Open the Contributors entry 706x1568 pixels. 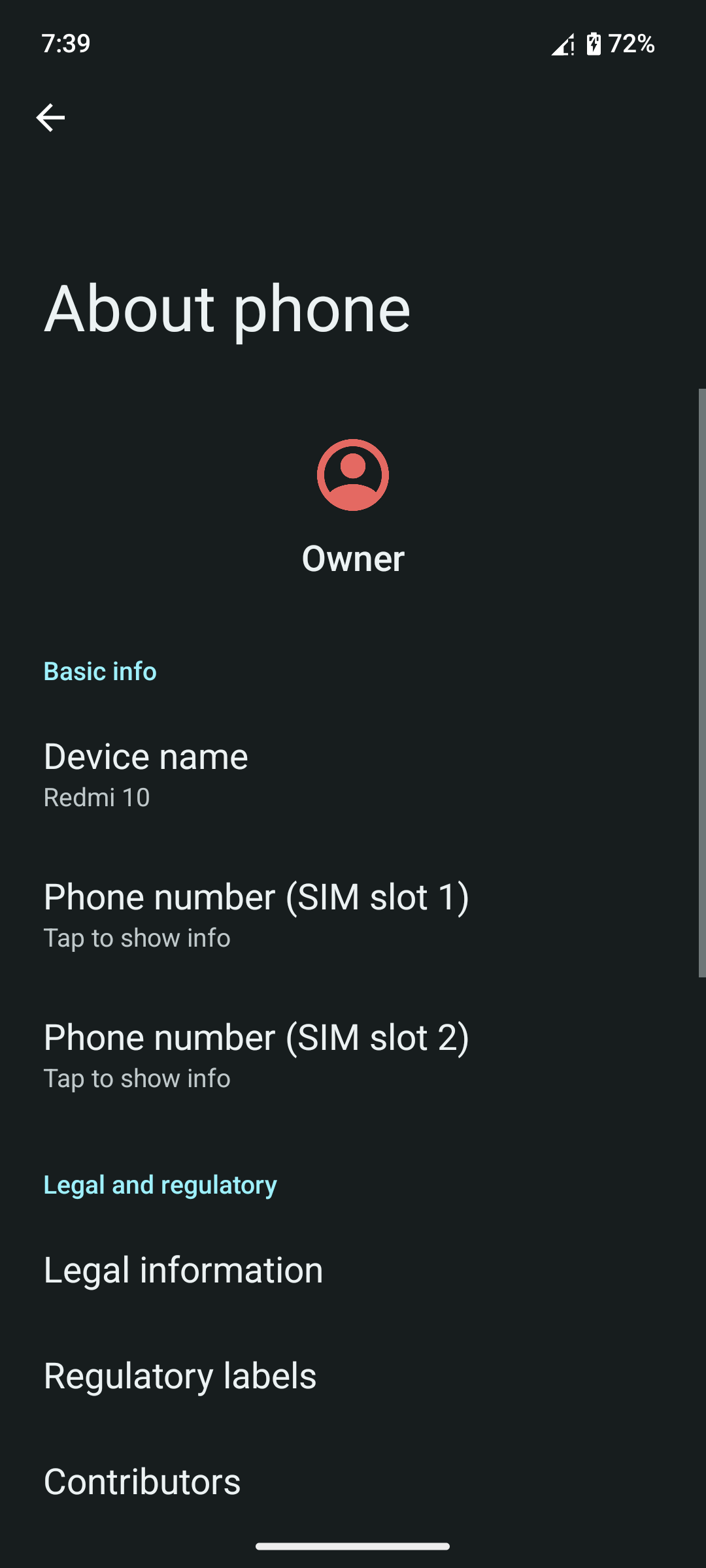[353, 1481]
